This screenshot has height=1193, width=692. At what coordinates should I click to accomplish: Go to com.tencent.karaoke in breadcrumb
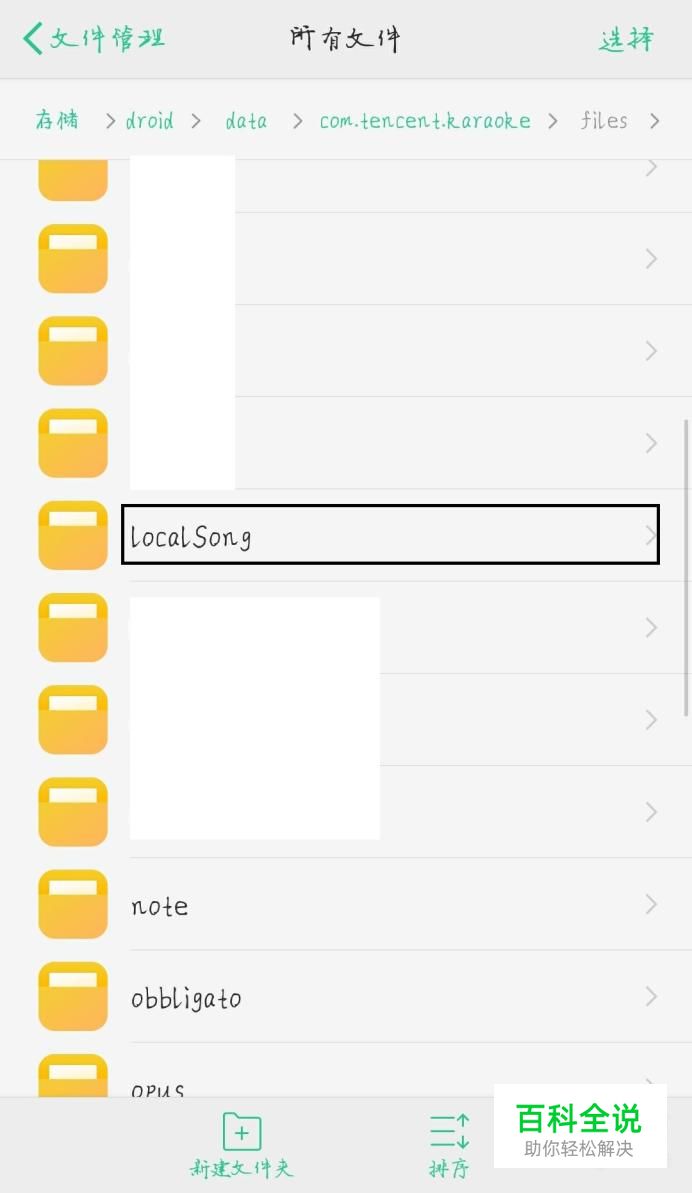pyautogui.click(x=425, y=121)
